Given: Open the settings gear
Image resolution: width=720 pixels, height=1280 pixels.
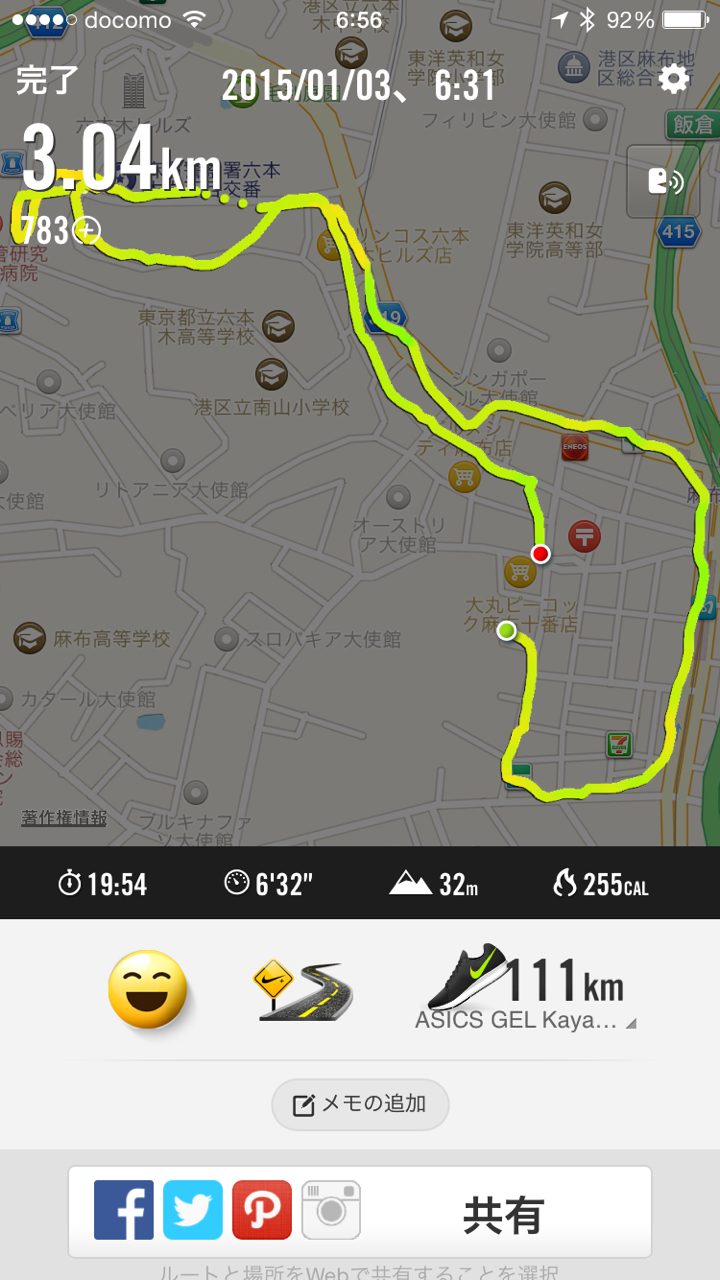Looking at the screenshot, I should (x=674, y=79).
